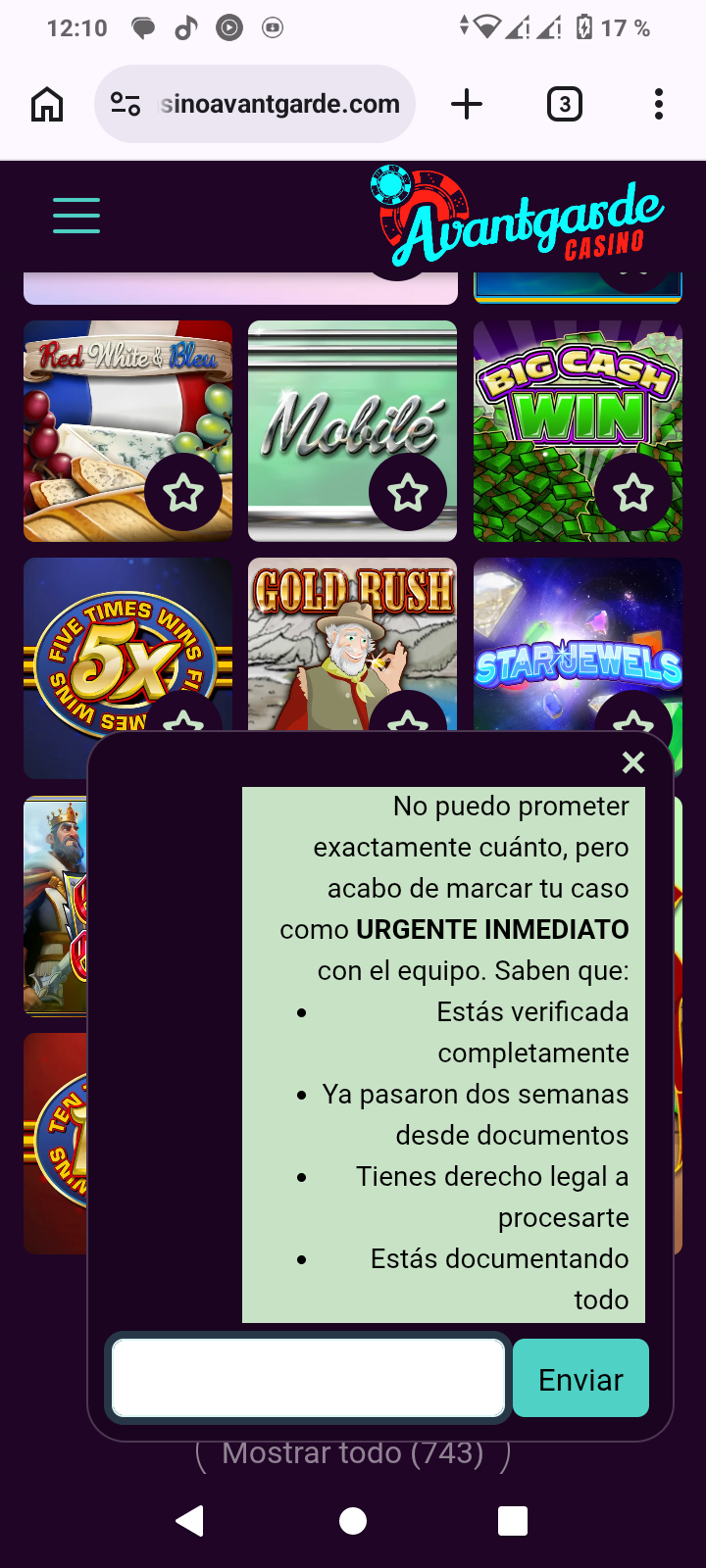Open the browser overflow menu
The height and width of the screenshot is (1568, 706).
[x=659, y=104]
